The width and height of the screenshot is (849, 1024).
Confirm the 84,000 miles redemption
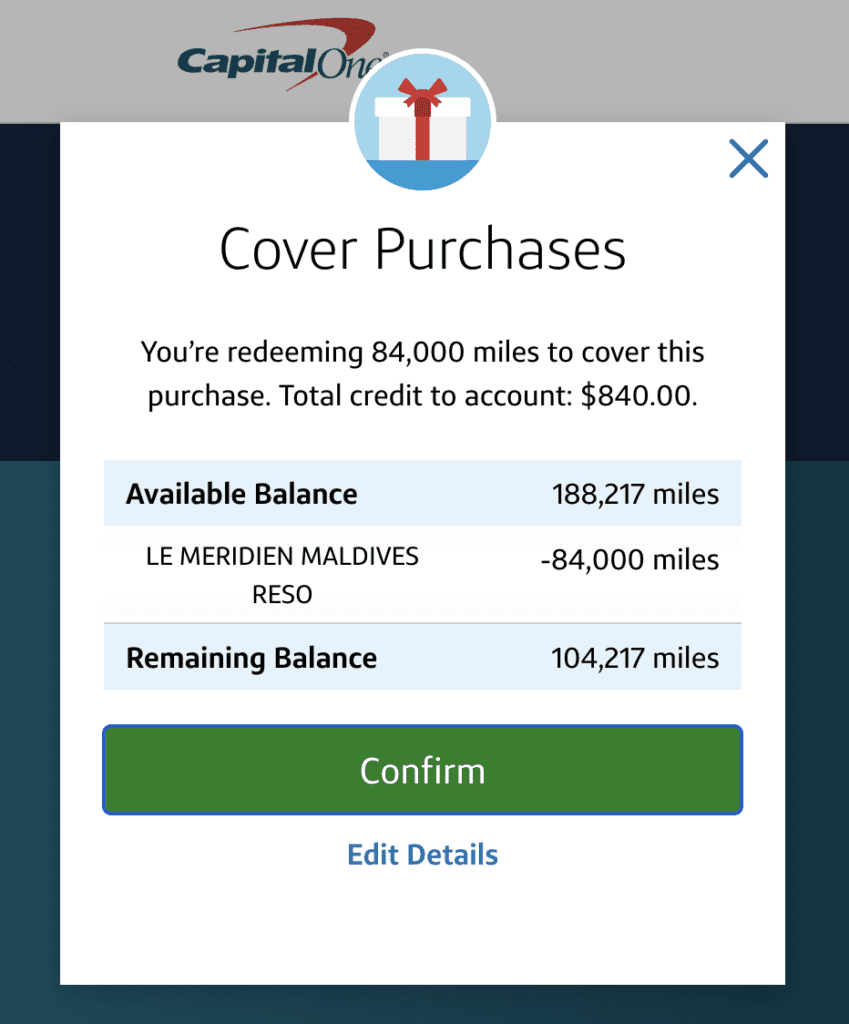click(422, 770)
